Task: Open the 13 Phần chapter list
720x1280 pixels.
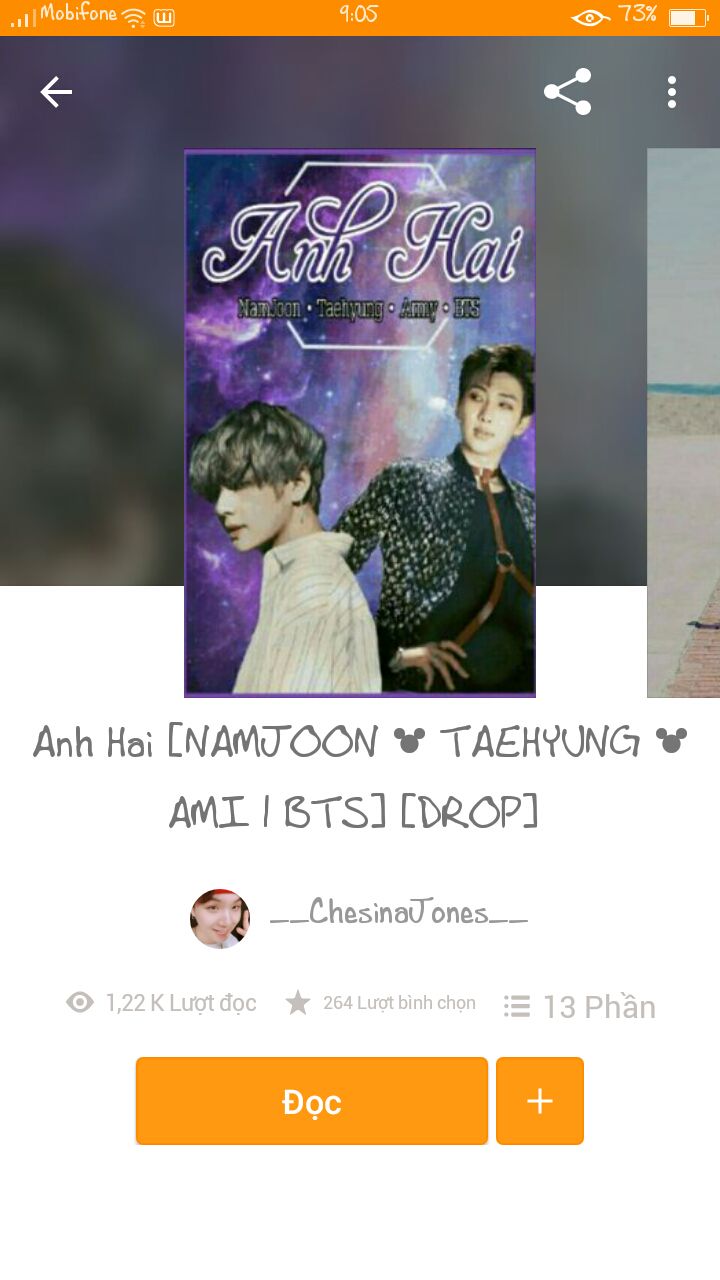Action: point(580,1006)
